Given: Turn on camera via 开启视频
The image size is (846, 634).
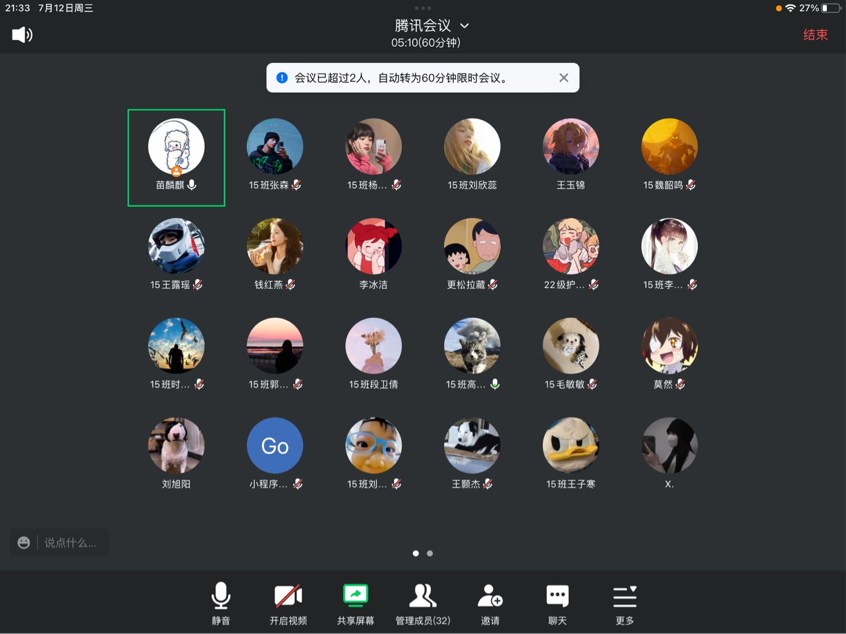Looking at the screenshot, I should (288, 603).
